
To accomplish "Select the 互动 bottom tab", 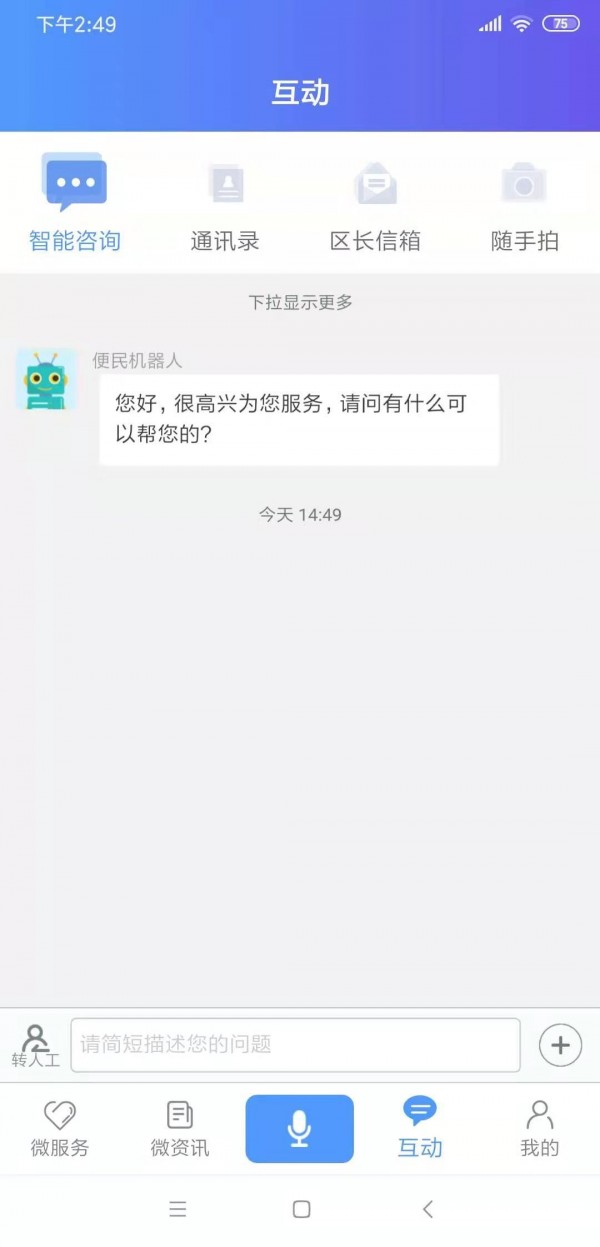I will click(x=420, y=1128).
